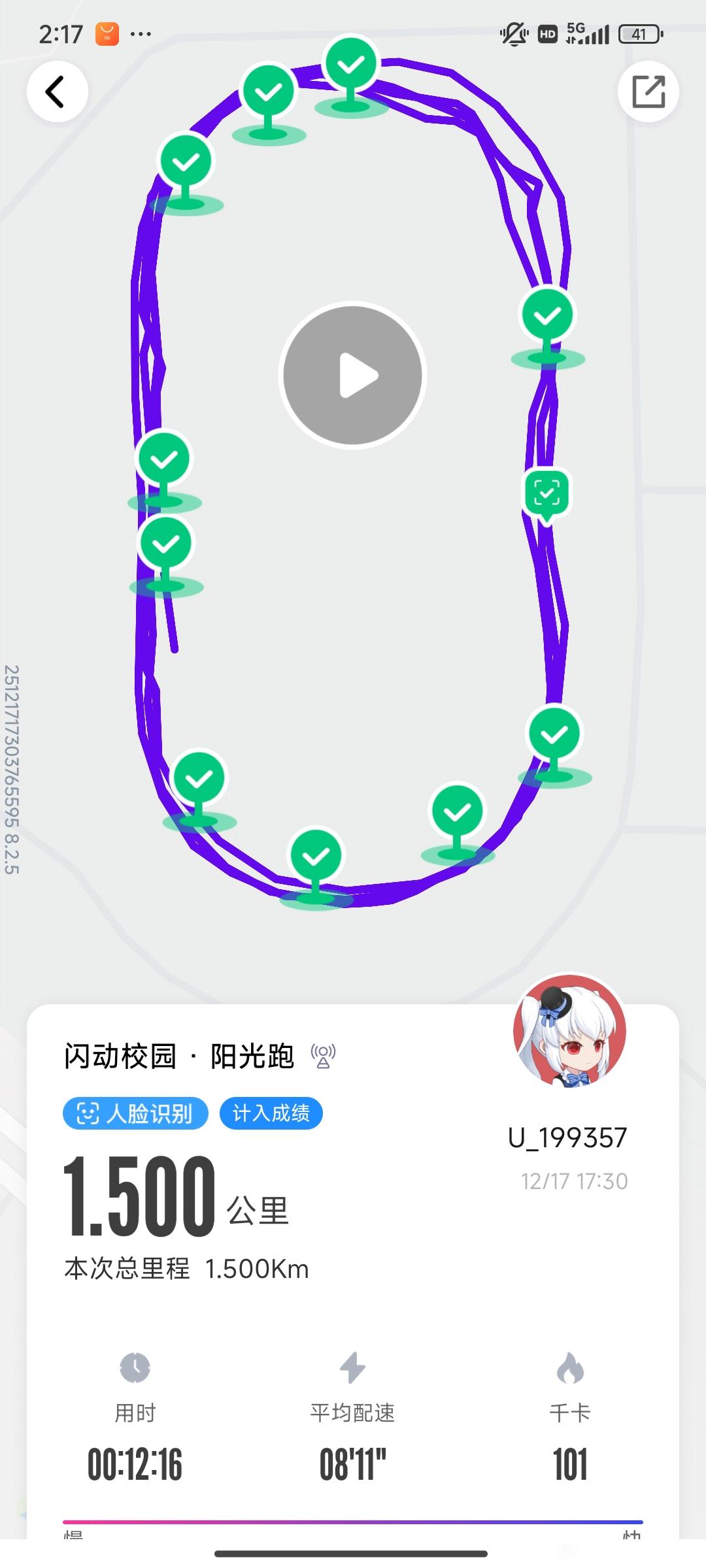Go back using the top-left arrow
706x1568 pixels.
tap(57, 91)
